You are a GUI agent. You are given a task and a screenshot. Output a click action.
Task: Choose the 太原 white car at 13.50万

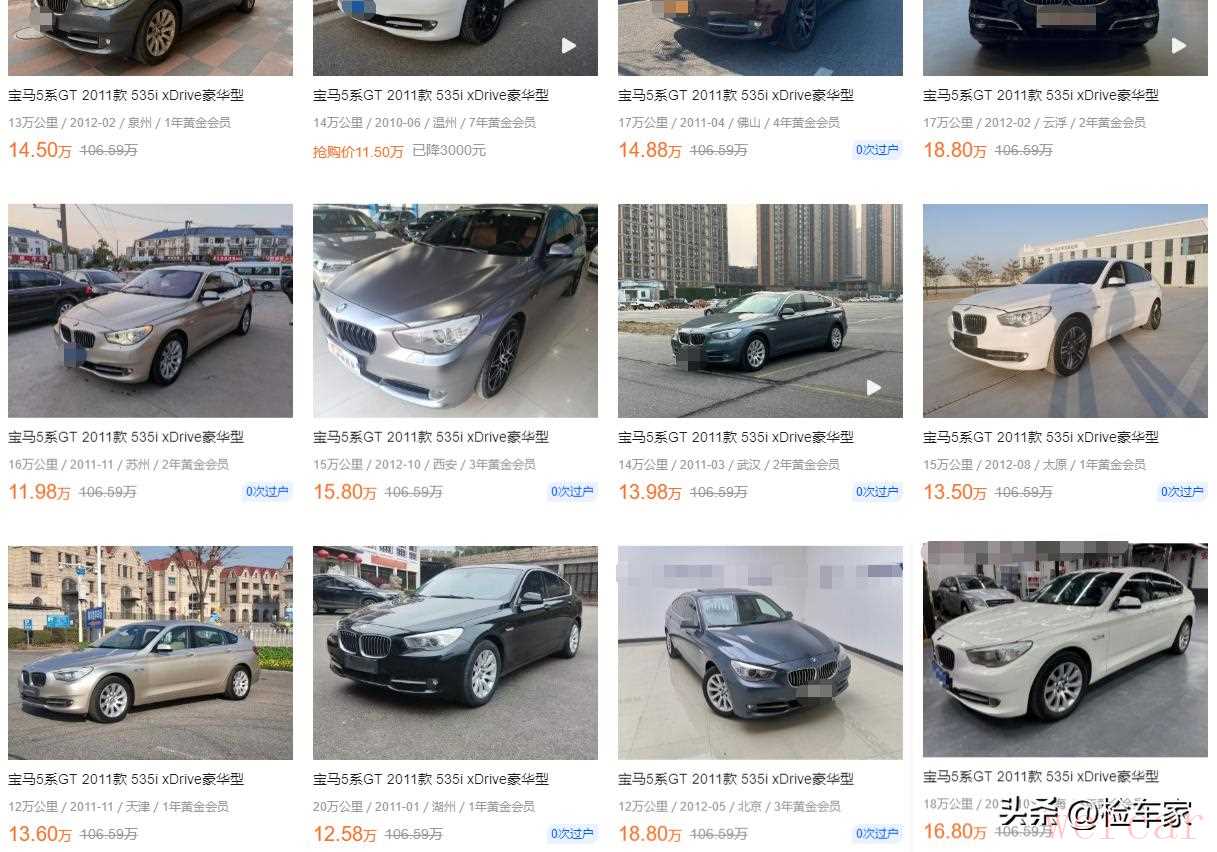click(x=1041, y=437)
